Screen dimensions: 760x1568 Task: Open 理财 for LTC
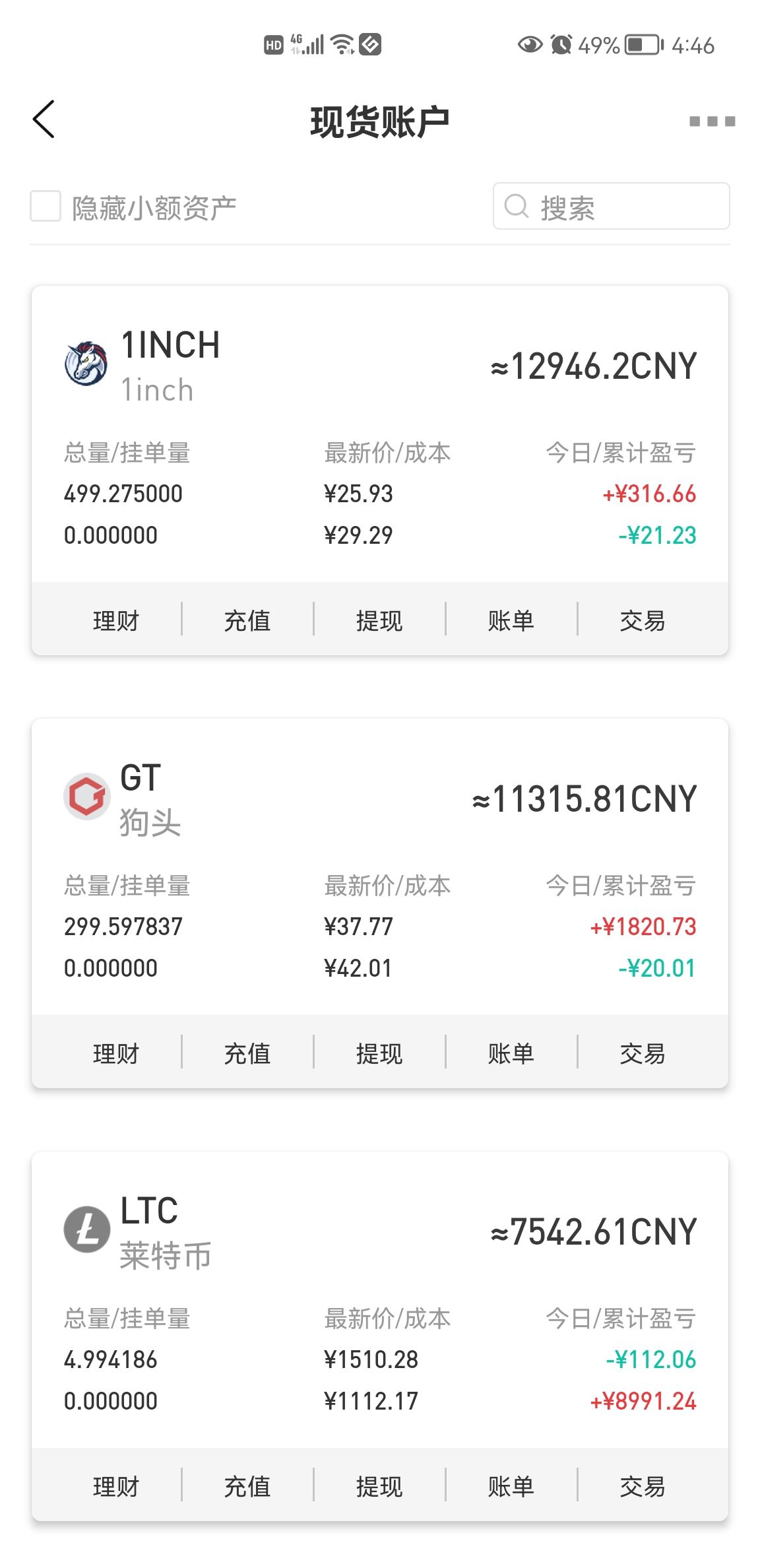point(116,1486)
